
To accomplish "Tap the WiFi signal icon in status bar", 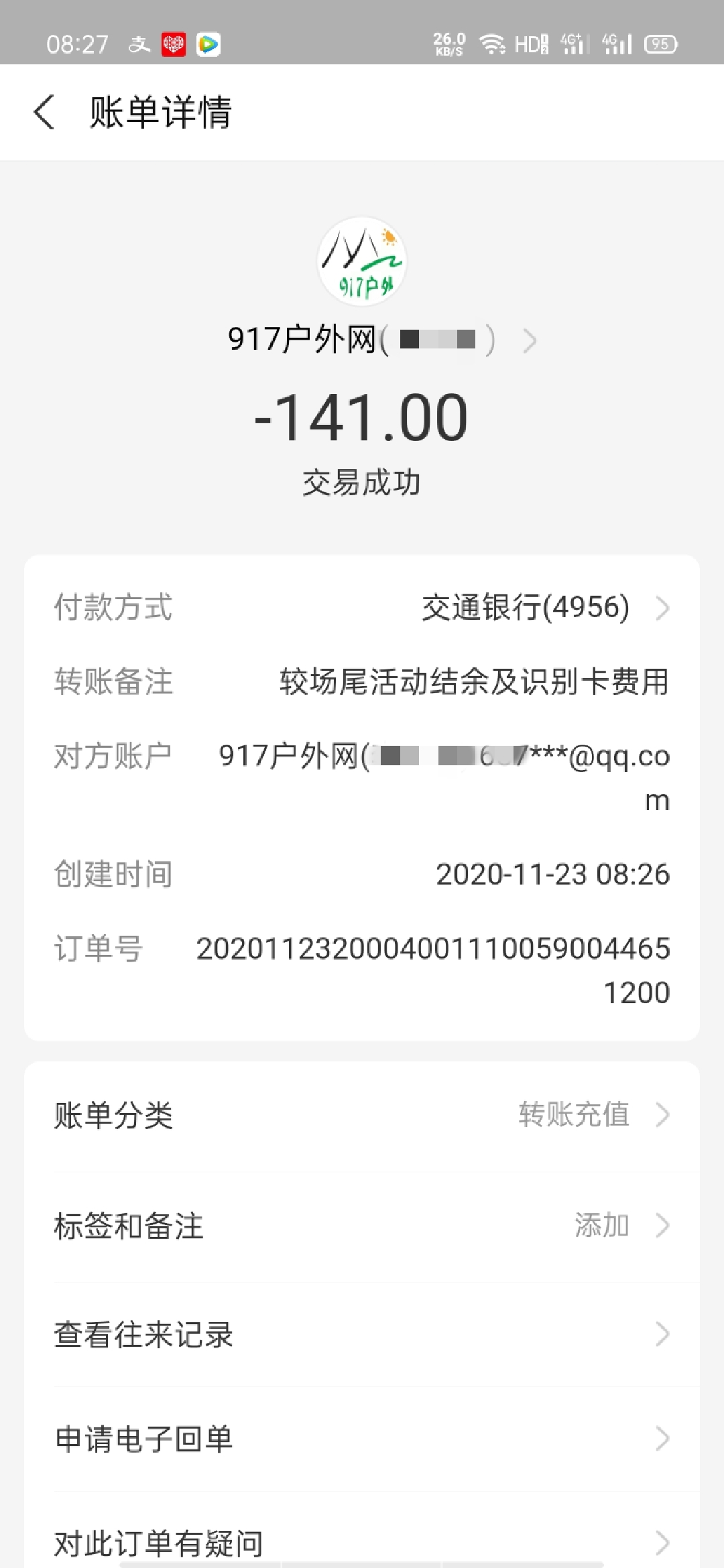I will pyautogui.click(x=491, y=44).
